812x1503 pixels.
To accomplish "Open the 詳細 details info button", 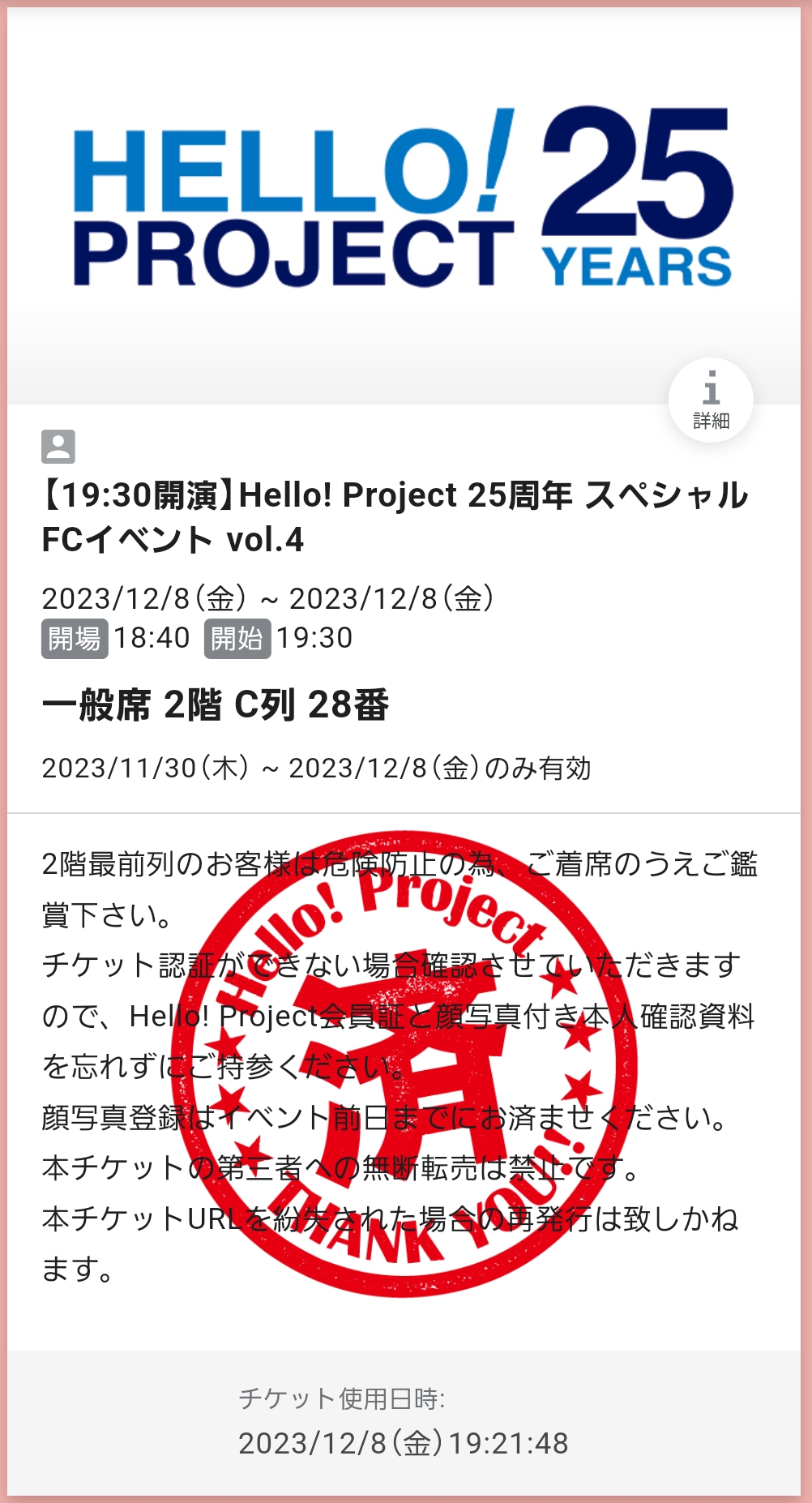I will pyautogui.click(x=711, y=400).
